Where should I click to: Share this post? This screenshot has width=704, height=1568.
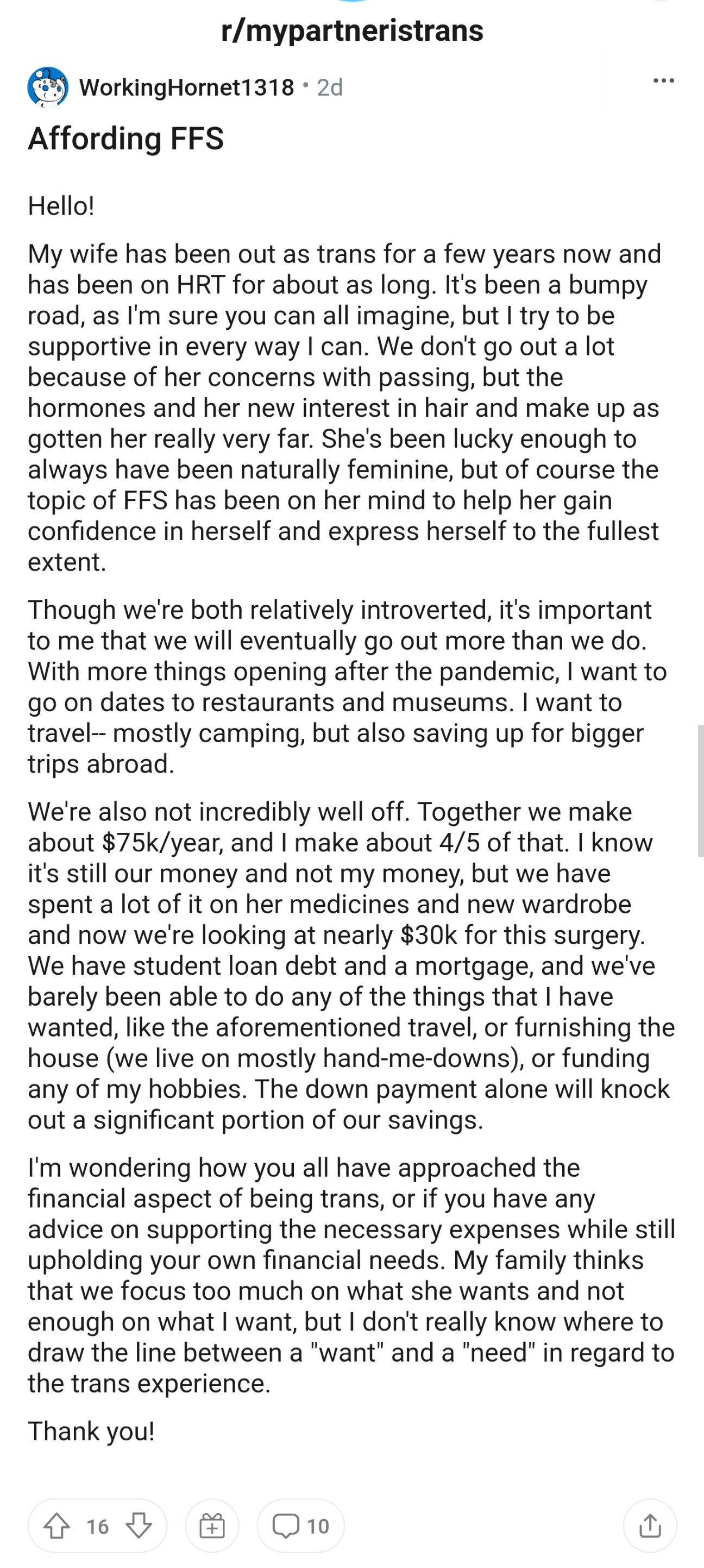coord(650,1527)
